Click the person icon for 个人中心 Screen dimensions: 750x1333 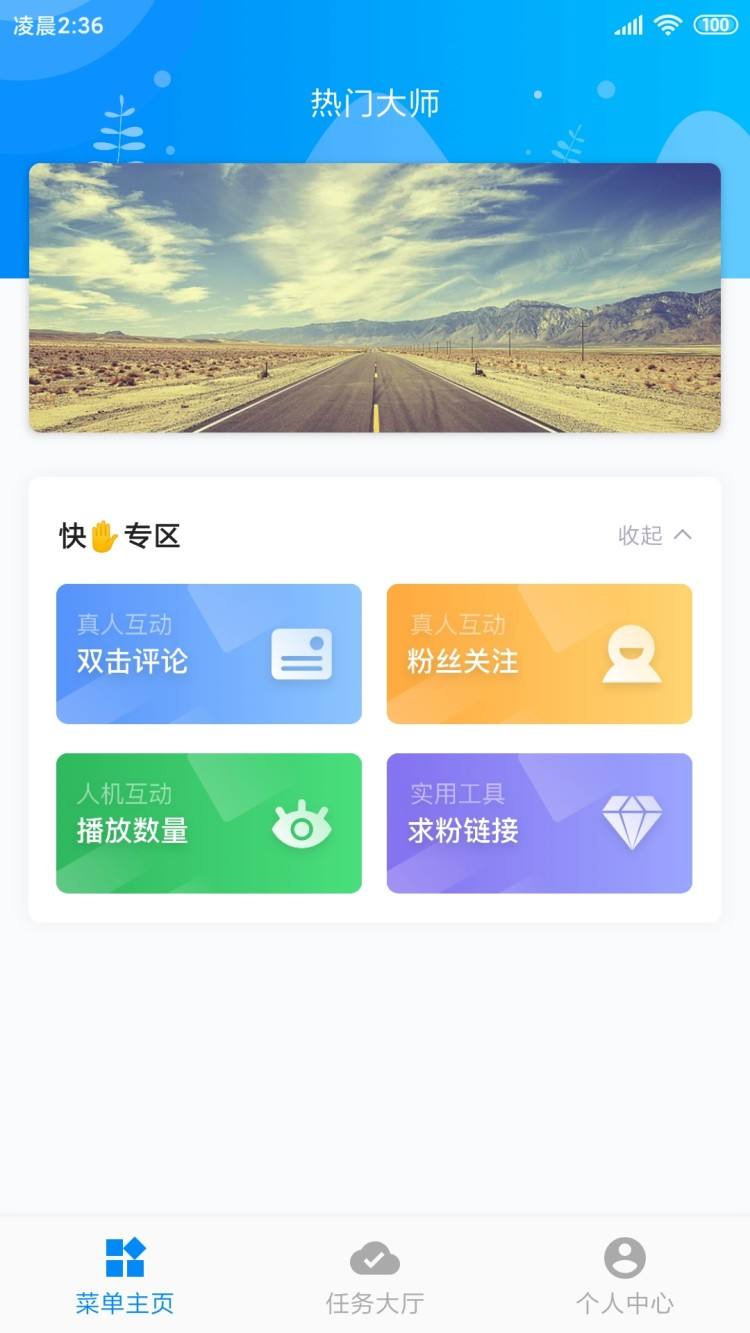(x=624, y=1259)
